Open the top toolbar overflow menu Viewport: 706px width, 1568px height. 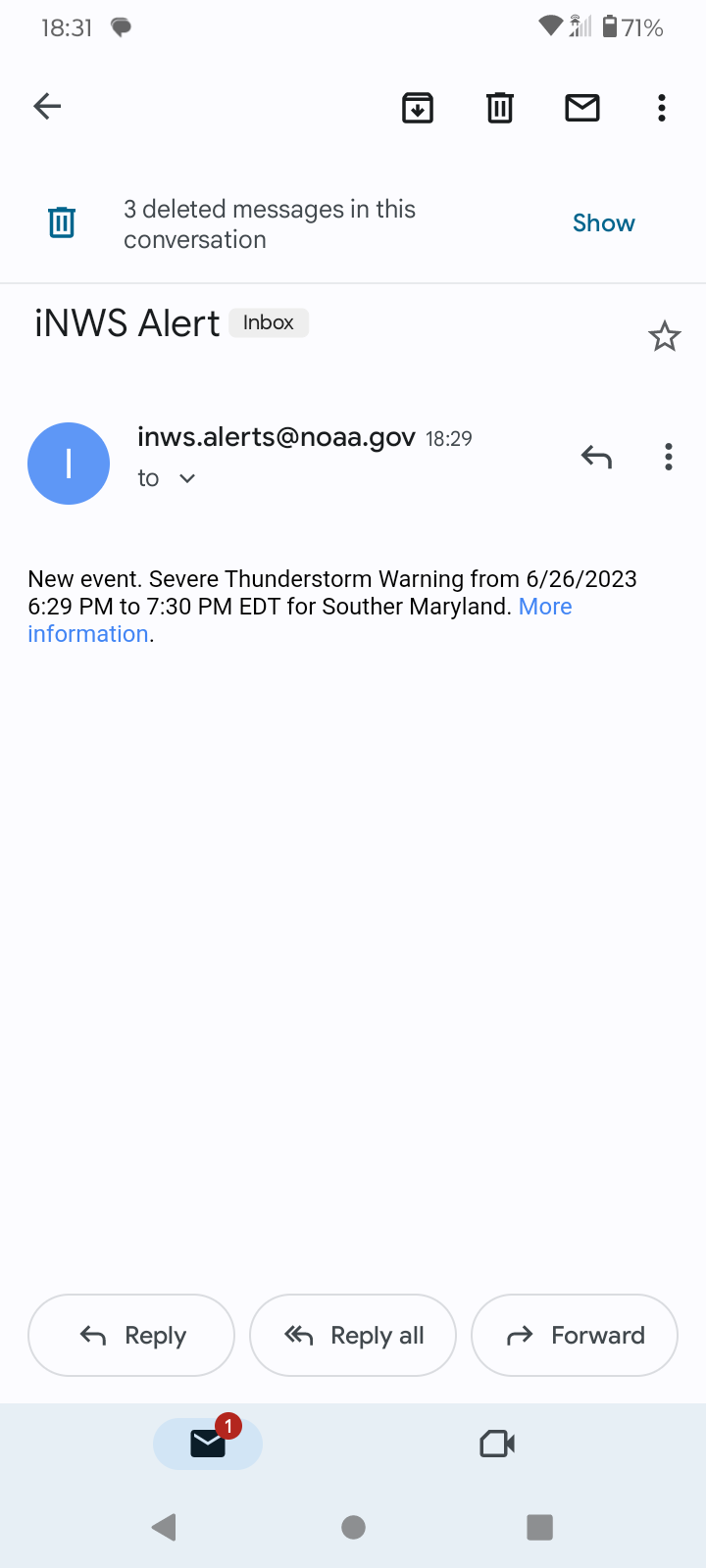coord(662,107)
